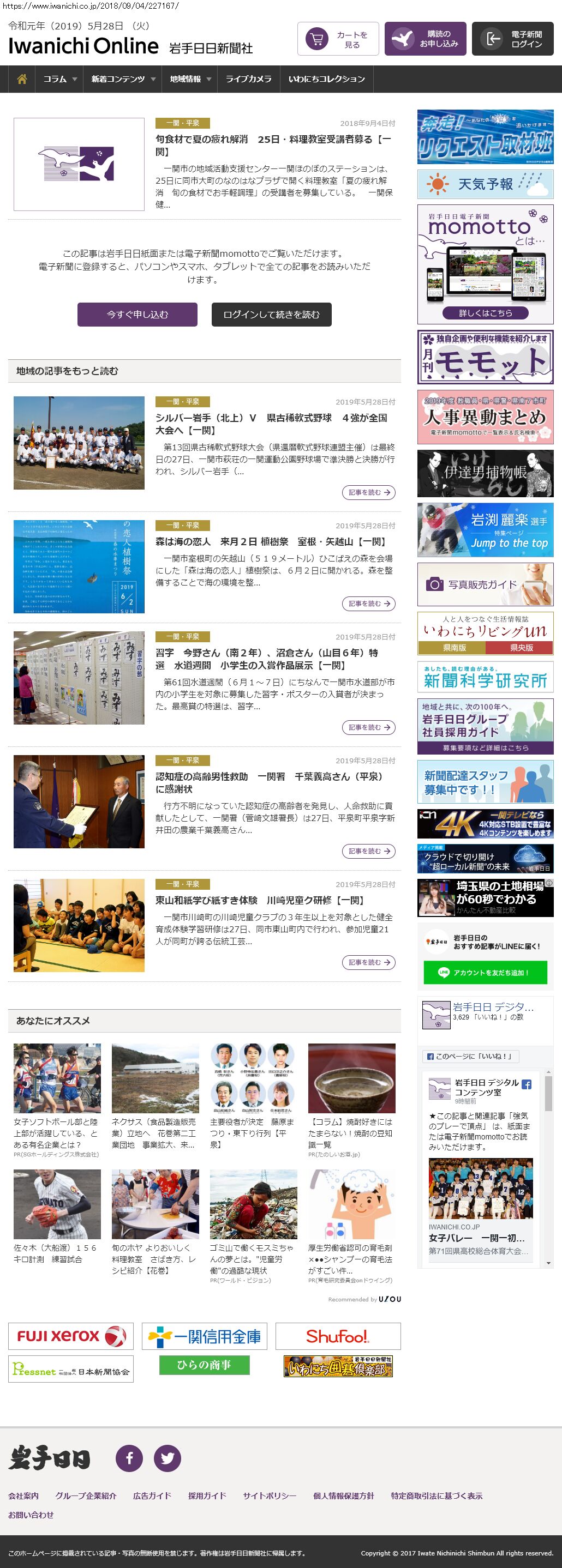Read the シルバー岩手 野球 article via 記事を読む

click(368, 492)
